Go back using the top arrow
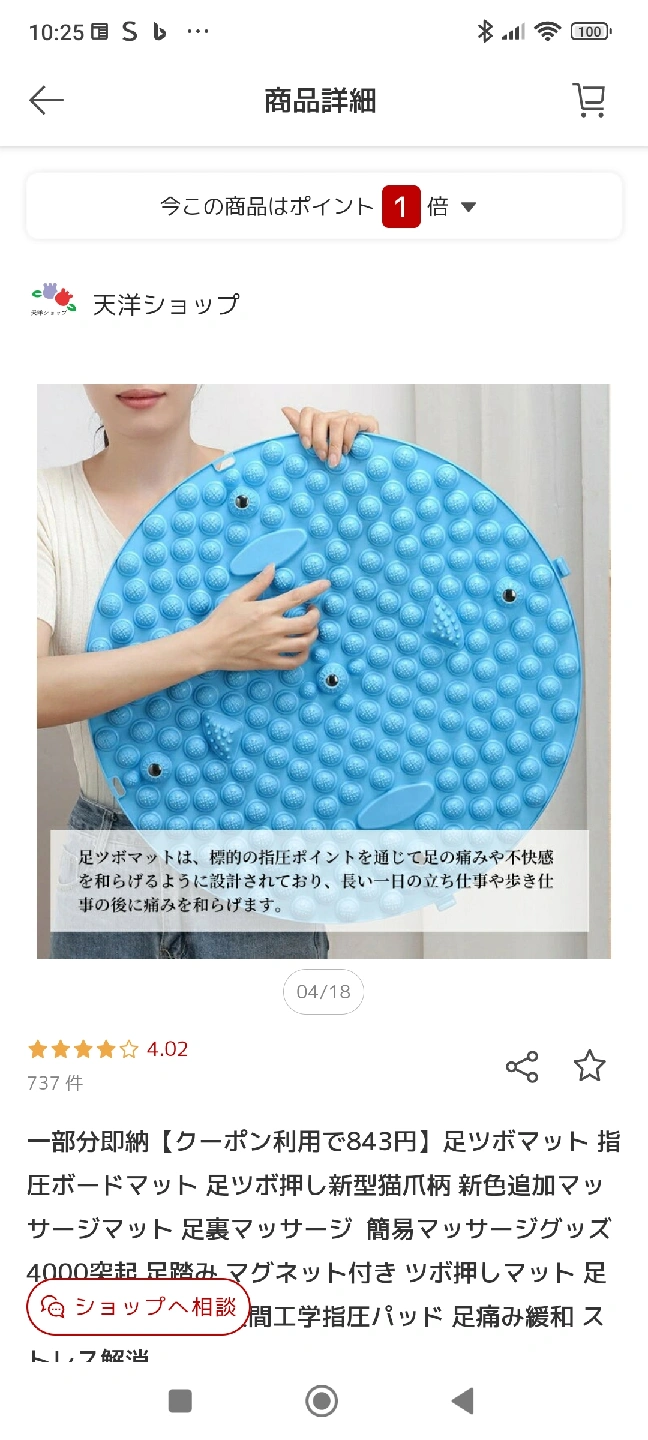Image resolution: width=648 pixels, height=1440 pixels. click(x=46, y=100)
